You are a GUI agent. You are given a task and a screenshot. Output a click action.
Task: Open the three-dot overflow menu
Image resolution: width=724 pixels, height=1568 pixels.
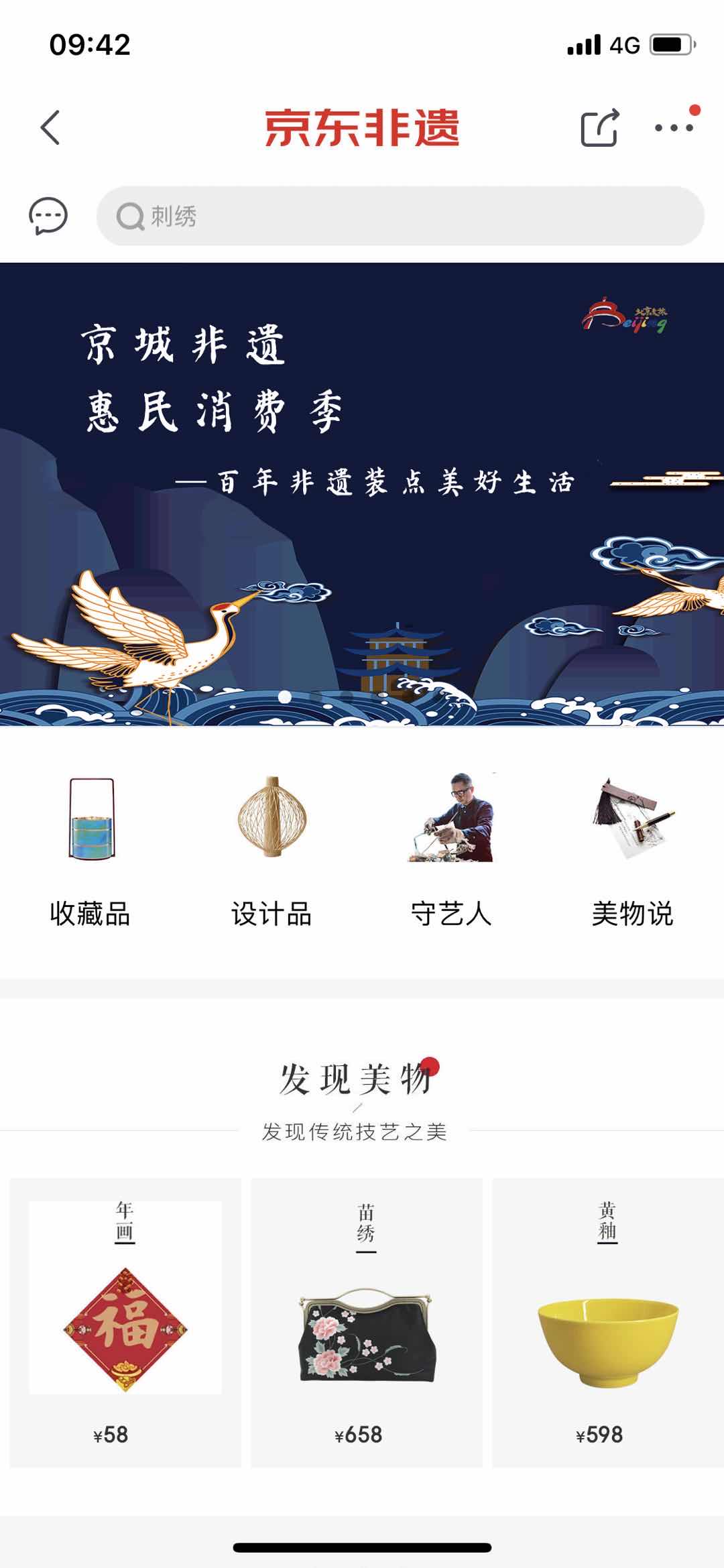click(x=674, y=127)
